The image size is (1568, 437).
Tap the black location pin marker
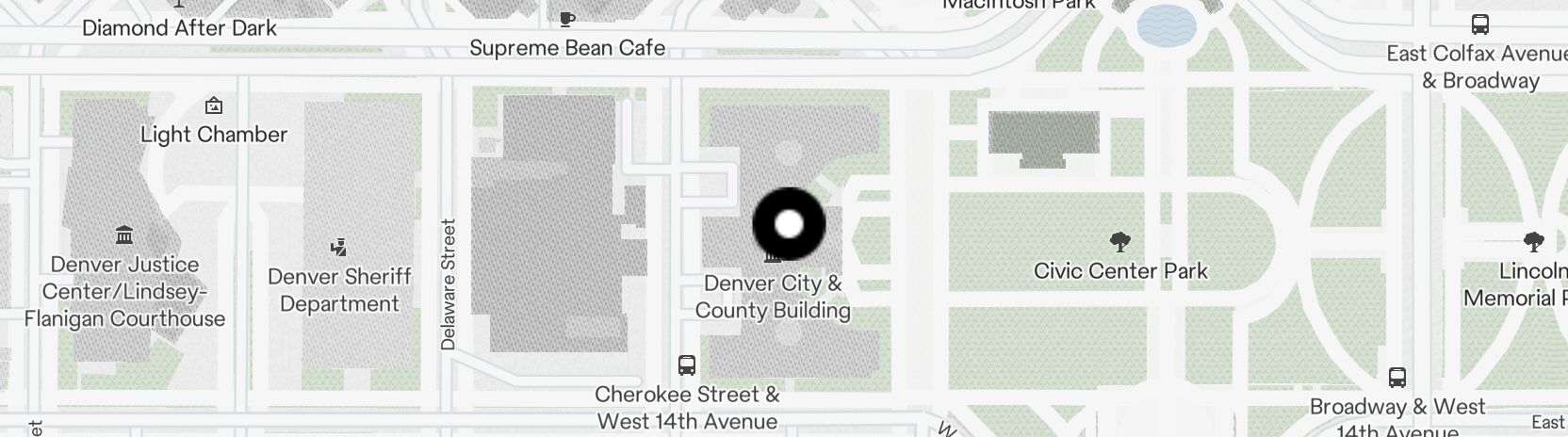click(x=789, y=224)
